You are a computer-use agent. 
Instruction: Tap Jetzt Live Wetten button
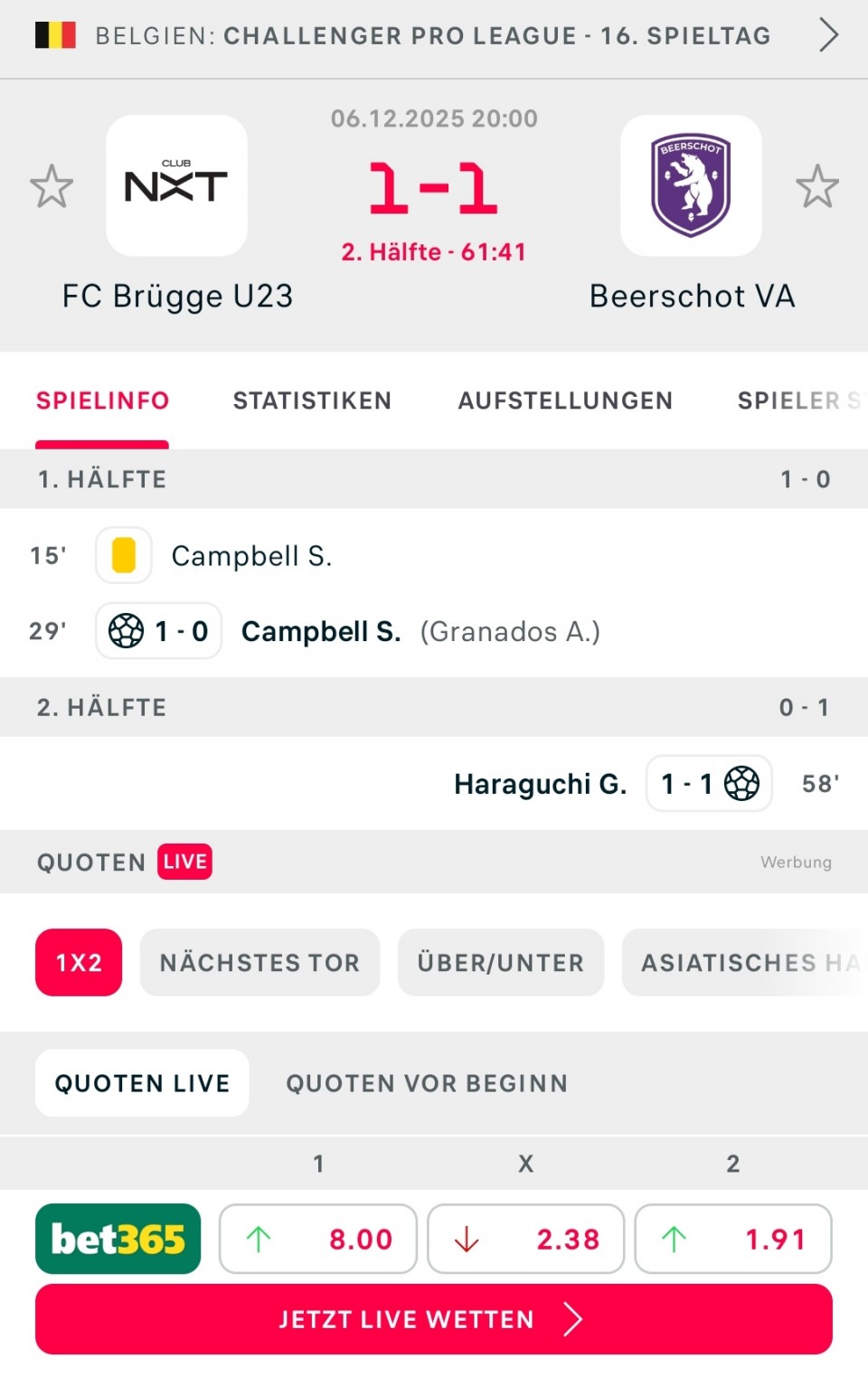[434, 1319]
